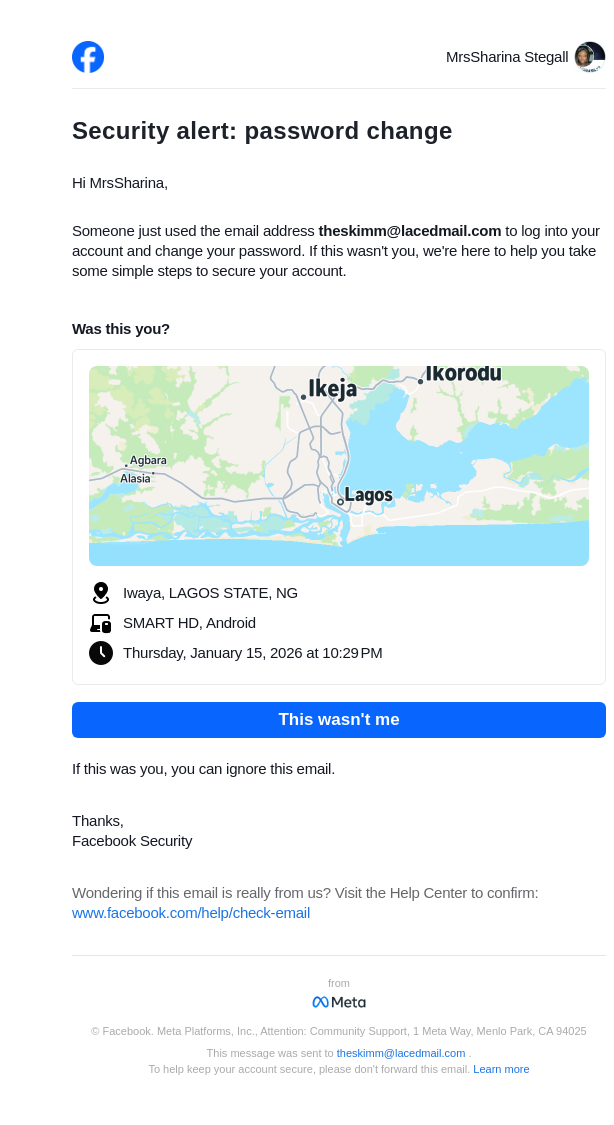Tap the "This wasn't me" button
This screenshot has width=614, height=1125.
point(338,720)
